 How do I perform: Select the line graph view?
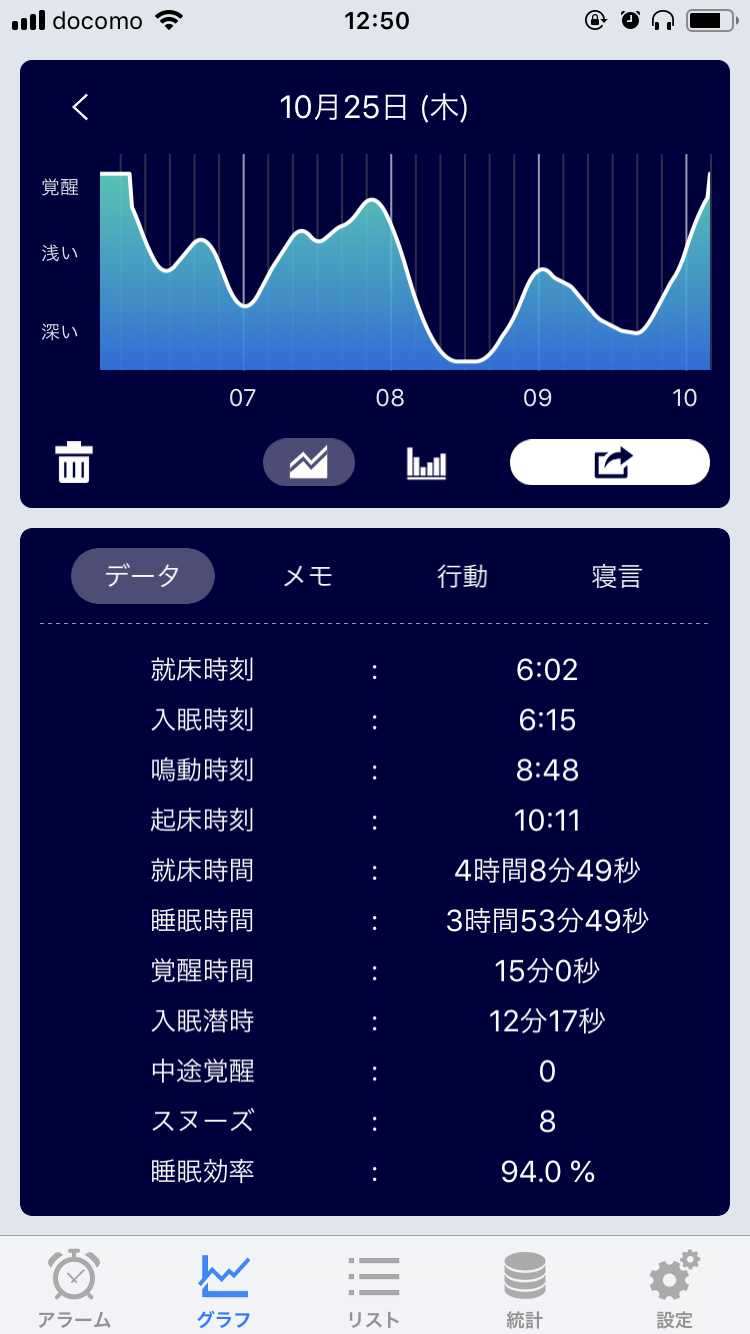309,463
